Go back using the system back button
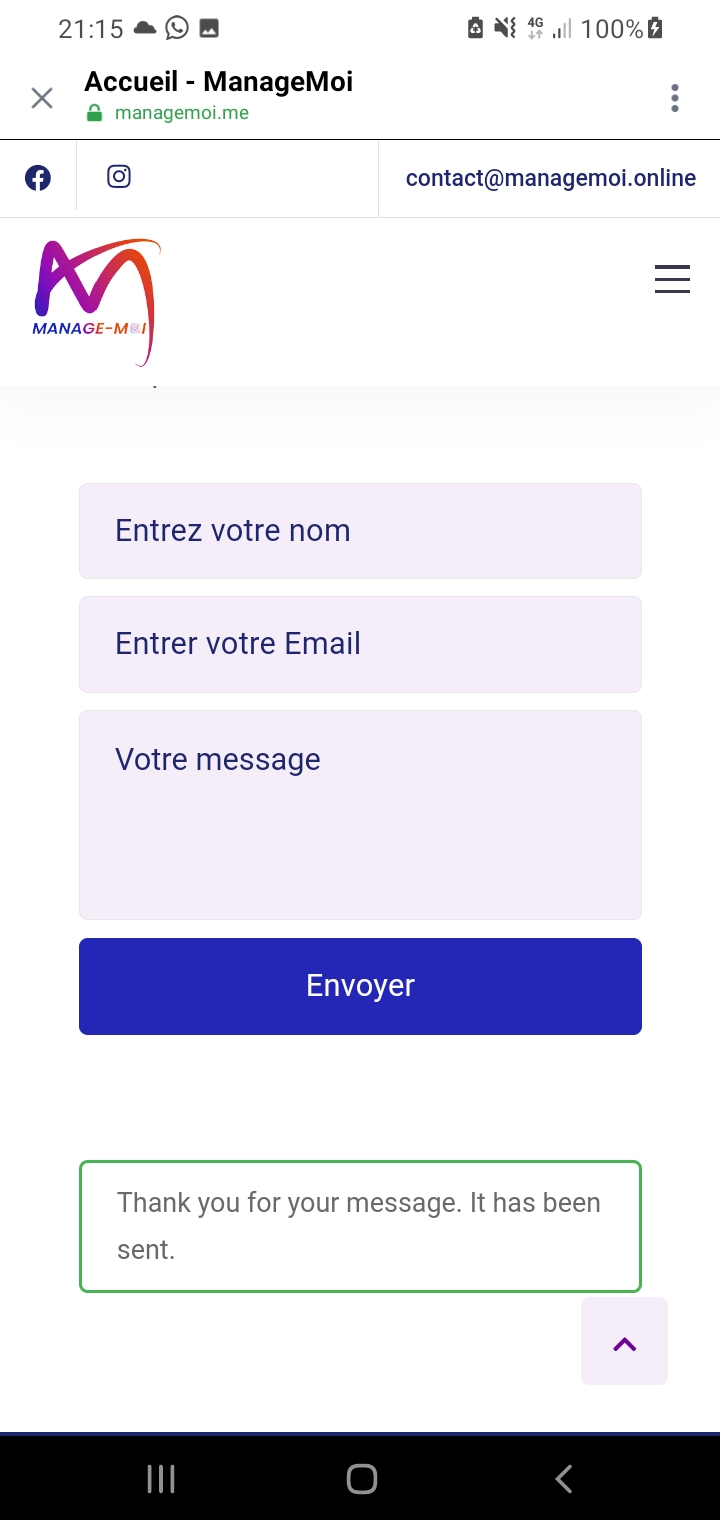720x1520 pixels. [564, 1479]
